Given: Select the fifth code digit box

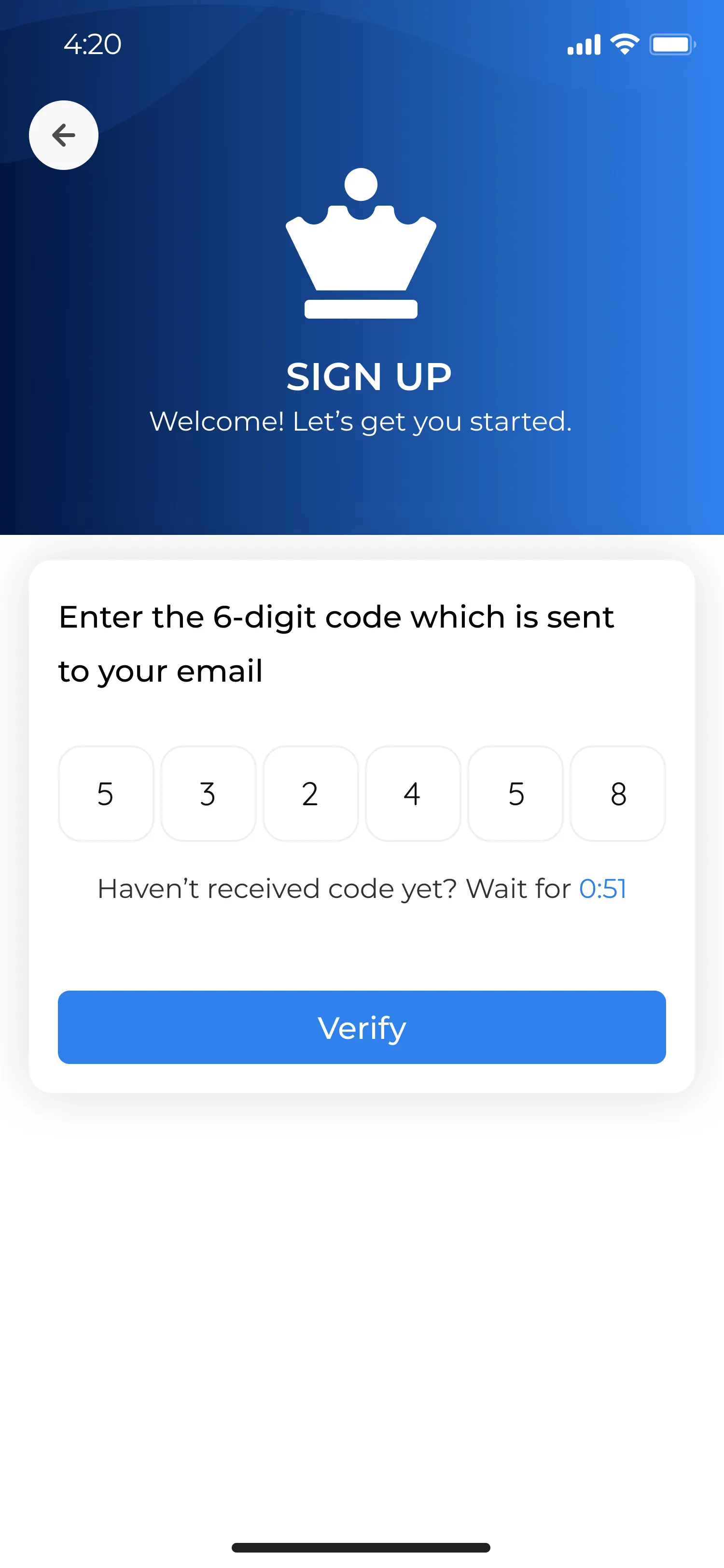Looking at the screenshot, I should coord(515,794).
